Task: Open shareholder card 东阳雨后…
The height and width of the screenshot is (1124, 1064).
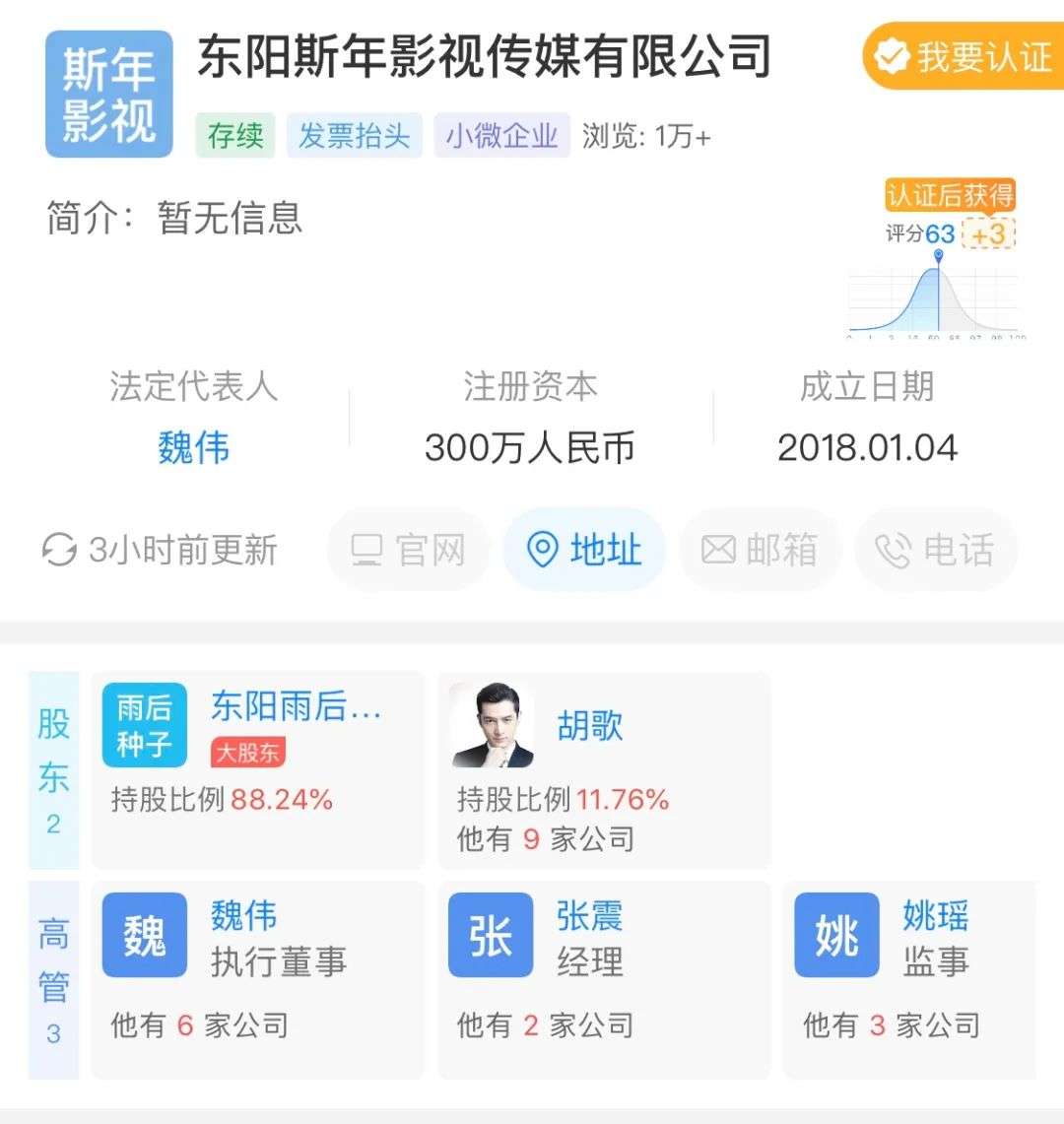Action: 257,769
